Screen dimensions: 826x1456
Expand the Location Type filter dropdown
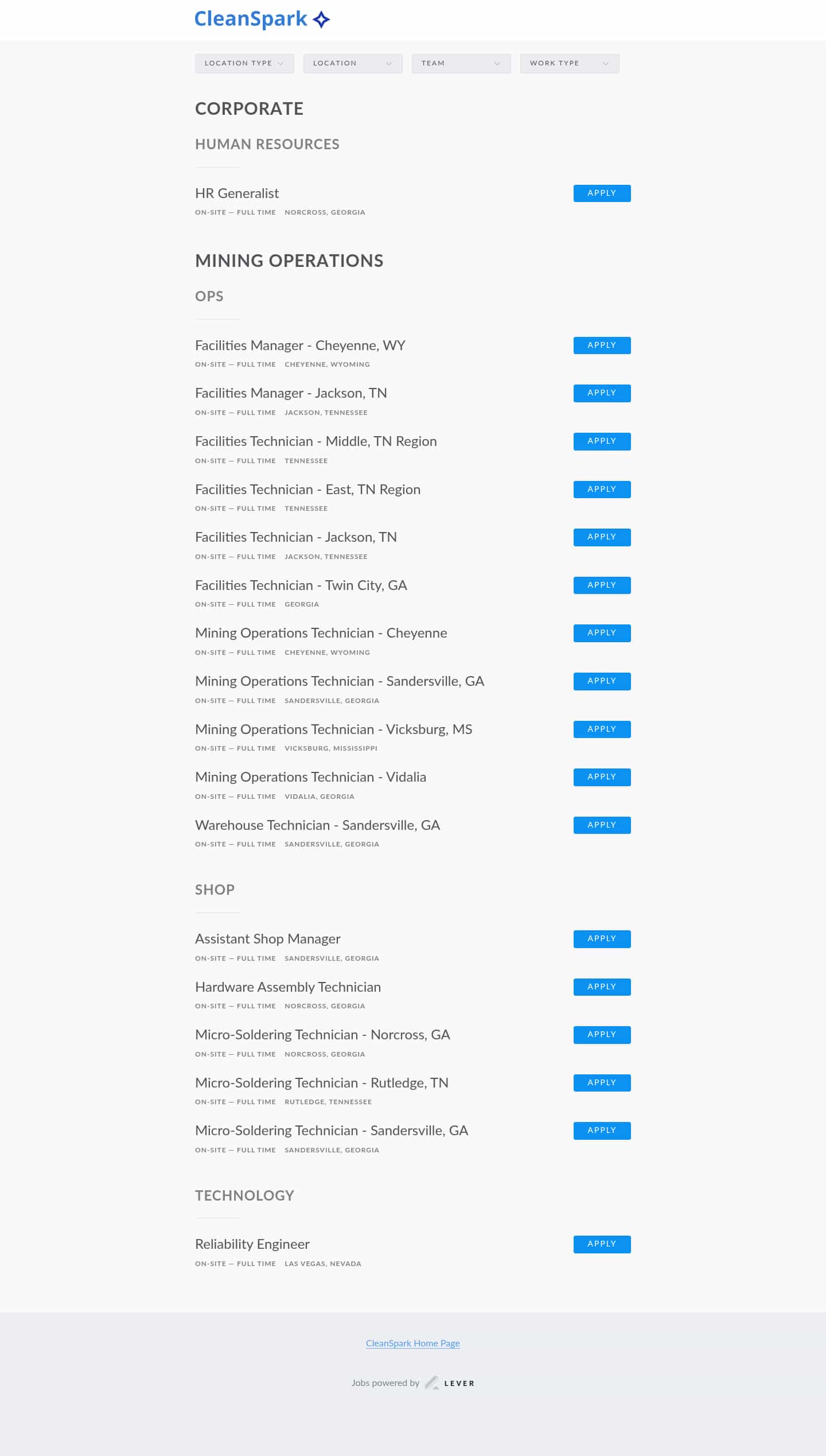[x=244, y=63]
